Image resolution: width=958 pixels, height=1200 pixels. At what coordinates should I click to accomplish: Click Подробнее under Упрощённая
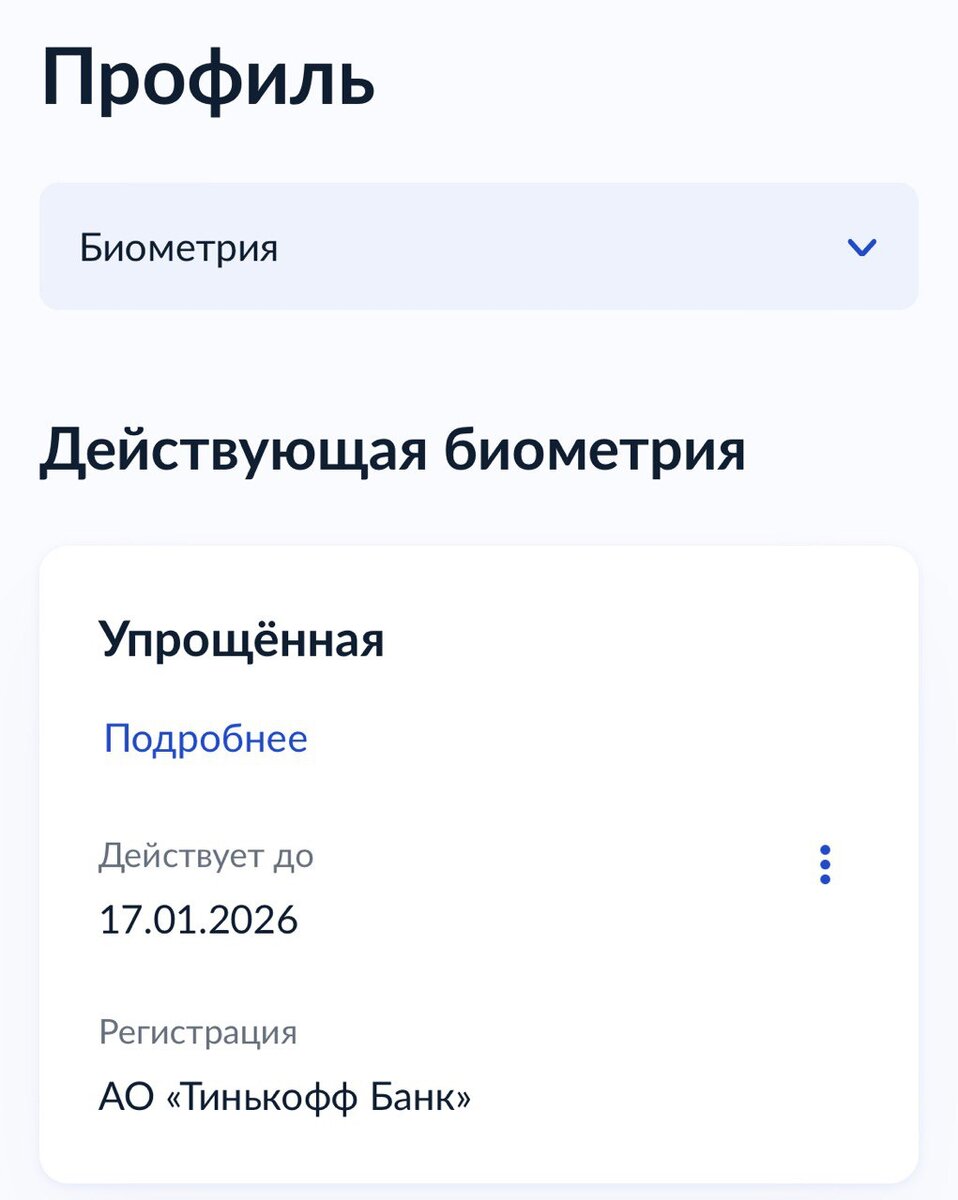coord(205,739)
